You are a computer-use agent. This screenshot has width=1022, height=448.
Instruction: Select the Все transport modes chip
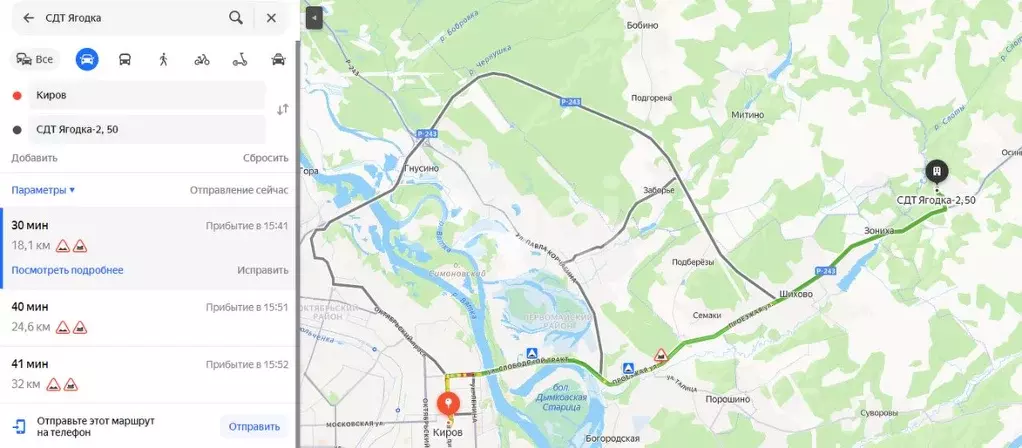coord(35,59)
